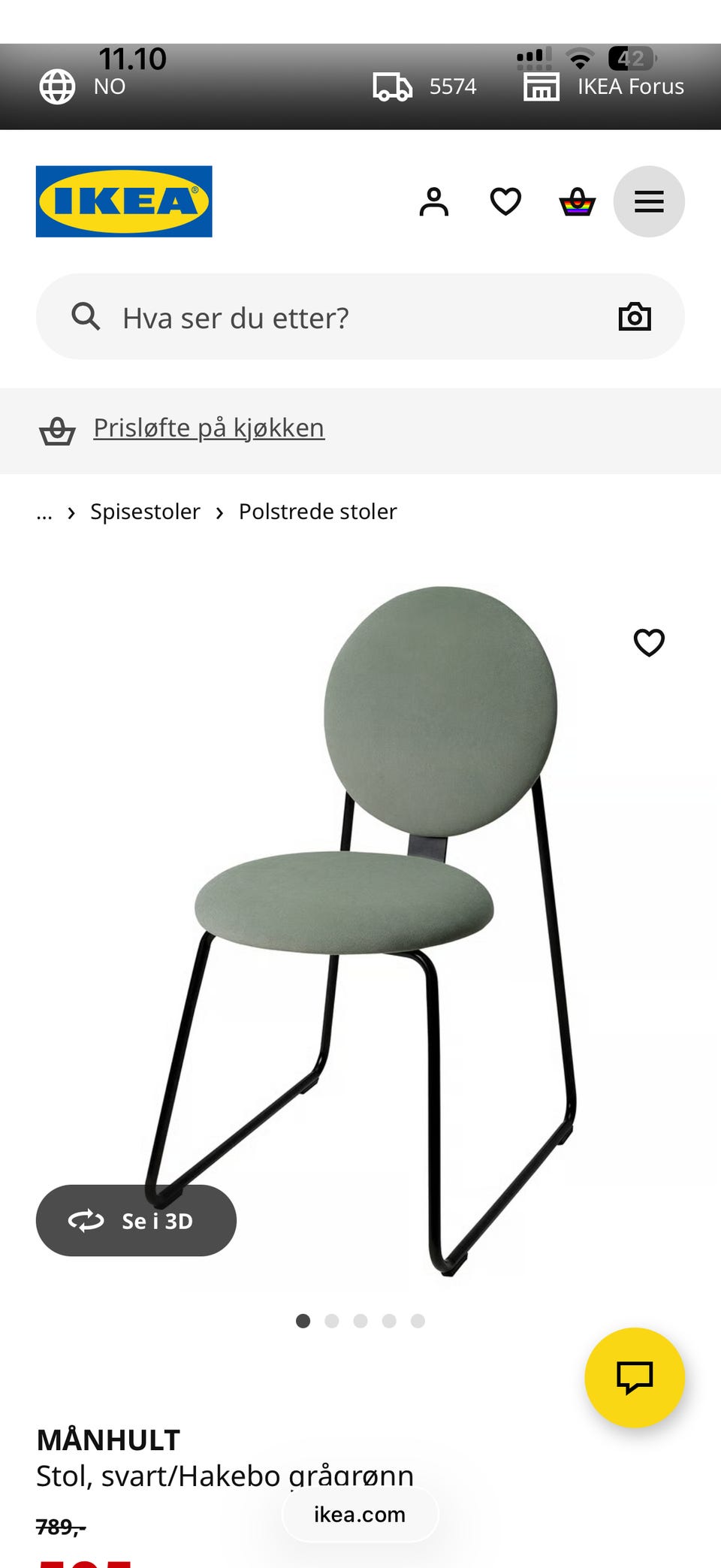Image resolution: width=721 pixels, height=1568 pixels.
Task: Tap the ikea.com address pill
Action: (x=360, y=1515)
